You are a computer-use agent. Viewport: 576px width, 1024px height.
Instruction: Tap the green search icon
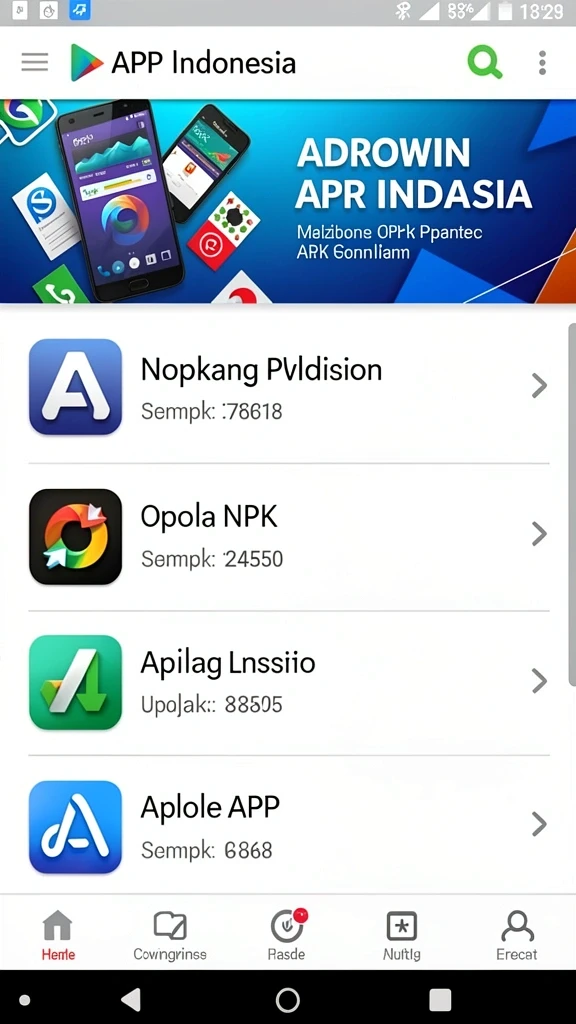[485, 63]
